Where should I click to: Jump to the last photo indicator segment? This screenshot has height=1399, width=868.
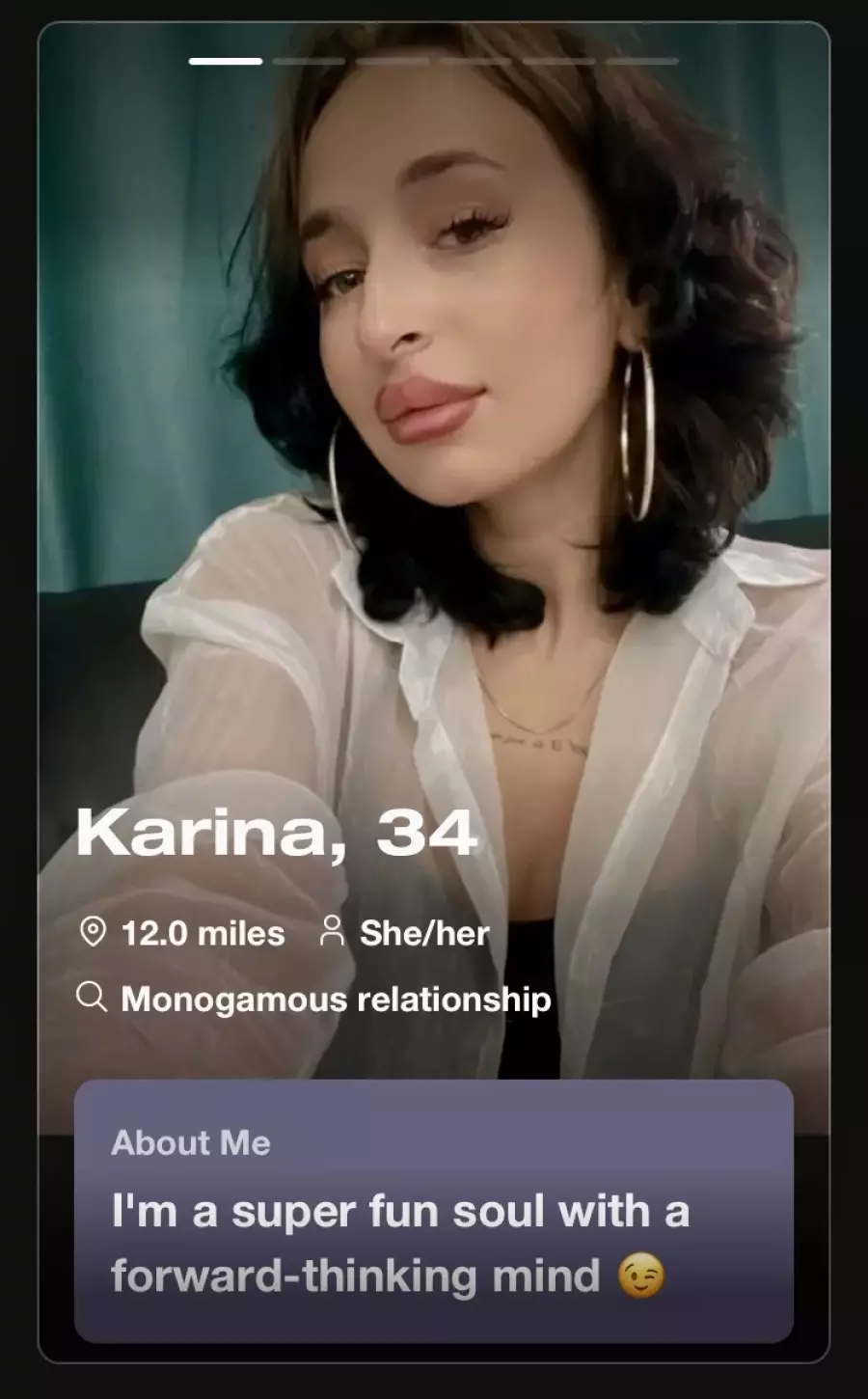click(642, 61)
